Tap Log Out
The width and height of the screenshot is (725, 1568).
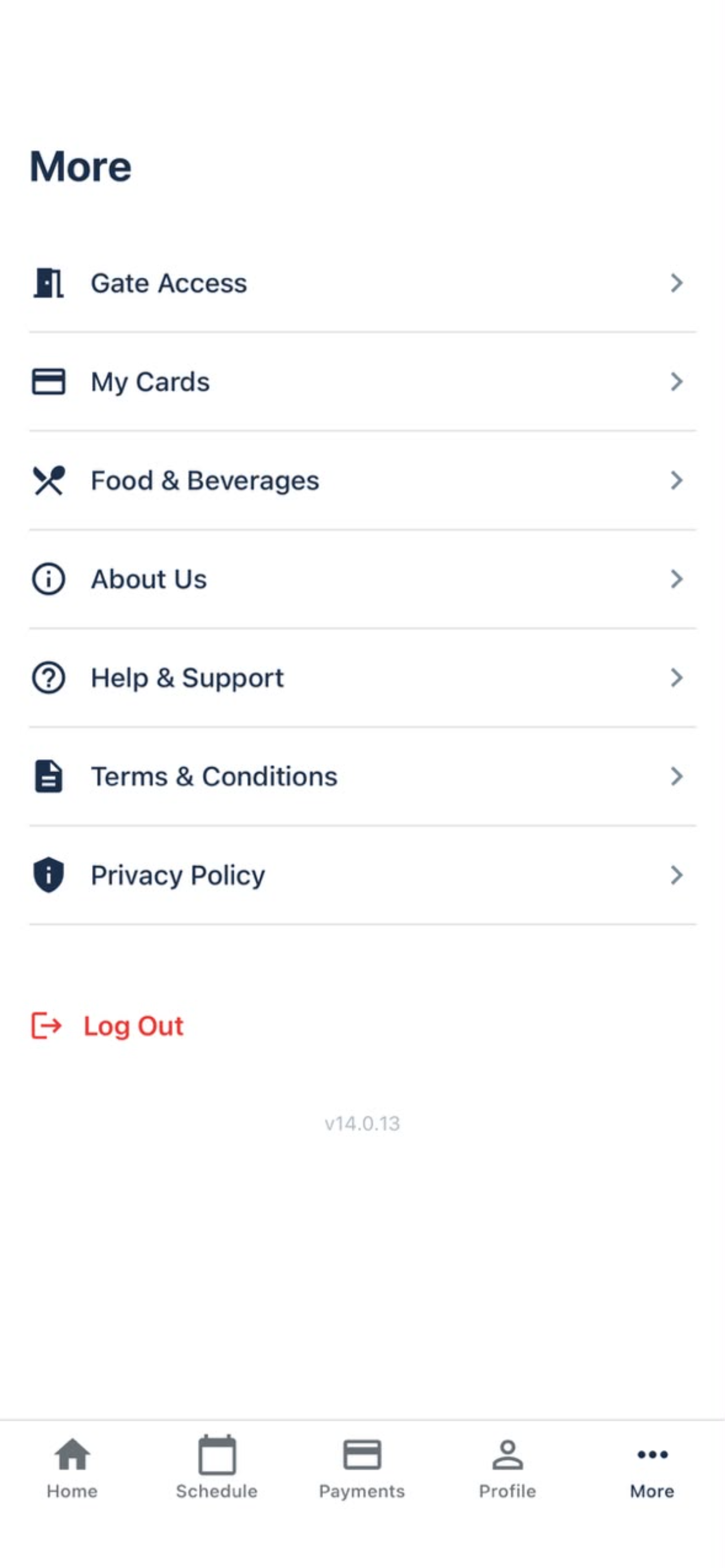click(x=107, y=1026)
